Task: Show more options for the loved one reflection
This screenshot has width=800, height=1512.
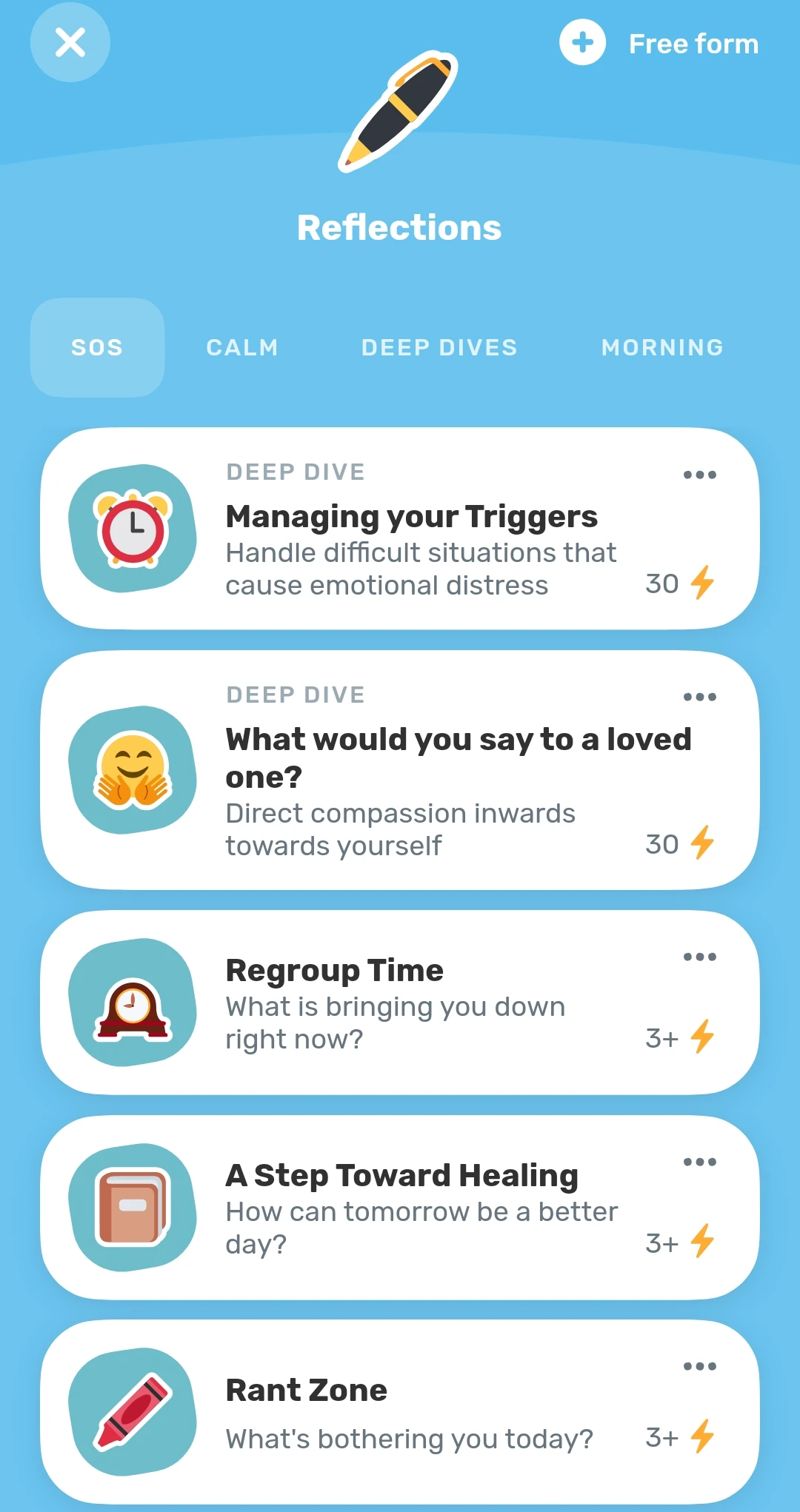Action: tap(699, 697)
